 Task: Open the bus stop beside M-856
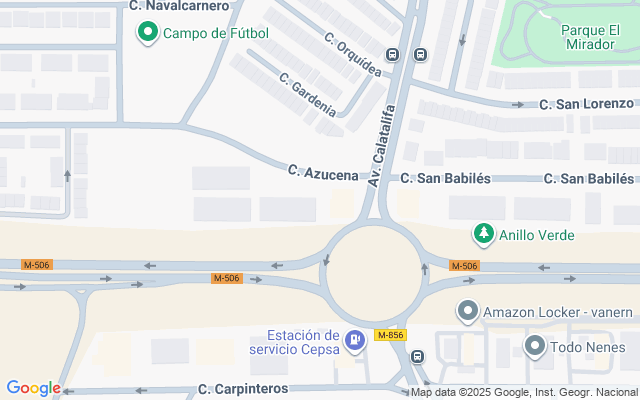pos(417,357)
